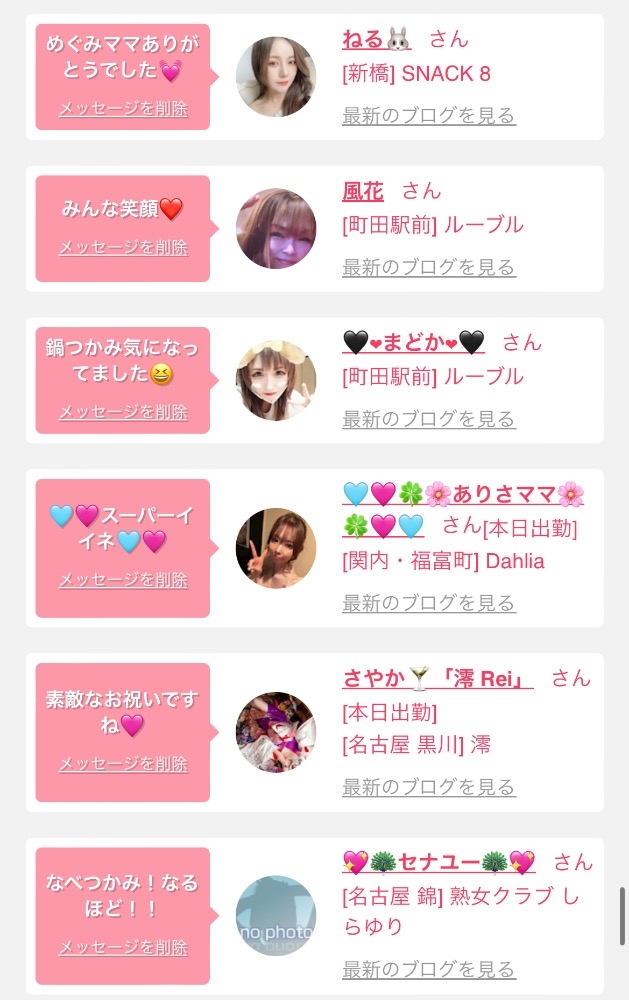Delete the 素敵なお祝いですね message
This screenshot has height=1000, width=629.
(x=123, y=764)
